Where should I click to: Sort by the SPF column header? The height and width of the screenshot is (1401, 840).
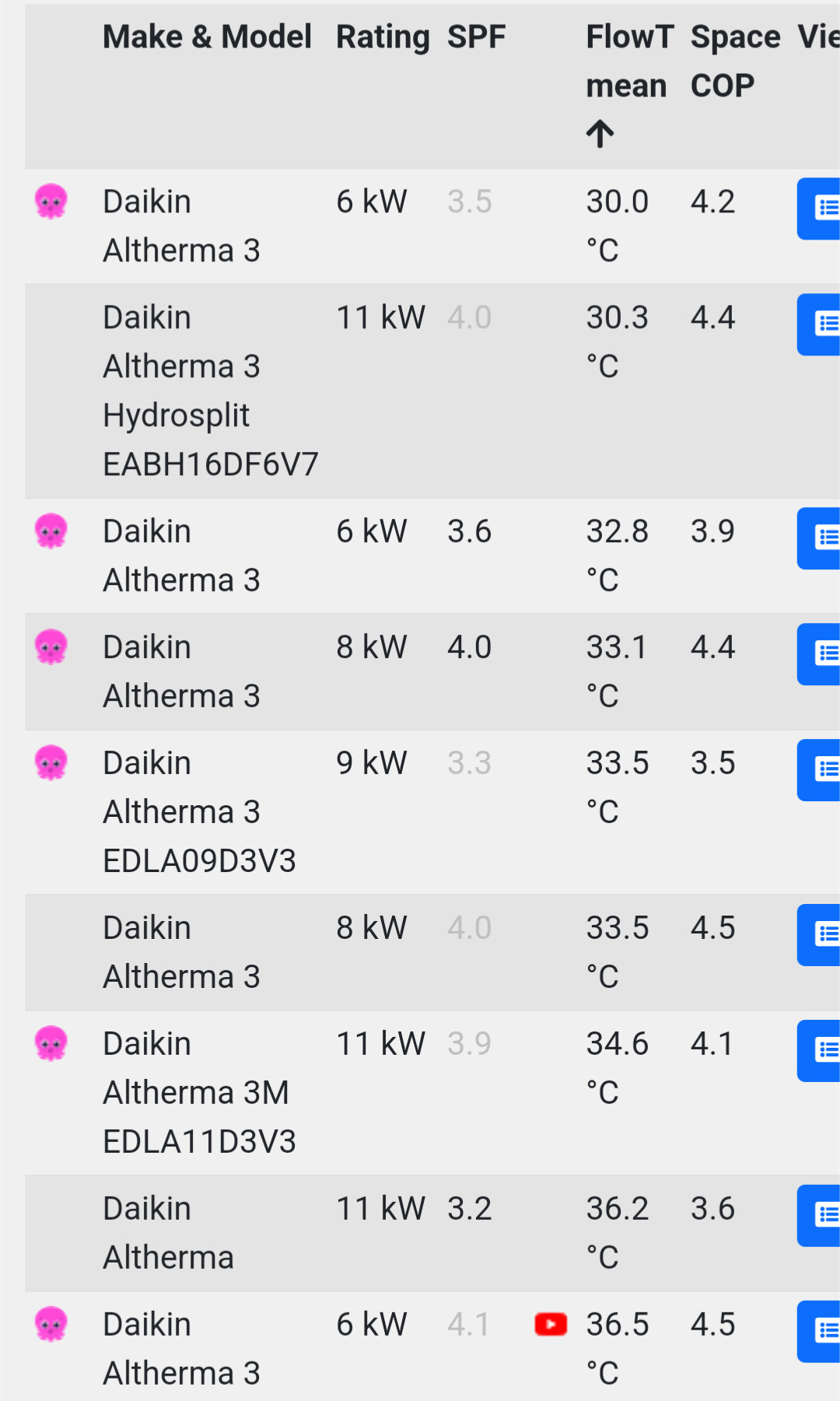pyautogui.click(x=476, y=37)
